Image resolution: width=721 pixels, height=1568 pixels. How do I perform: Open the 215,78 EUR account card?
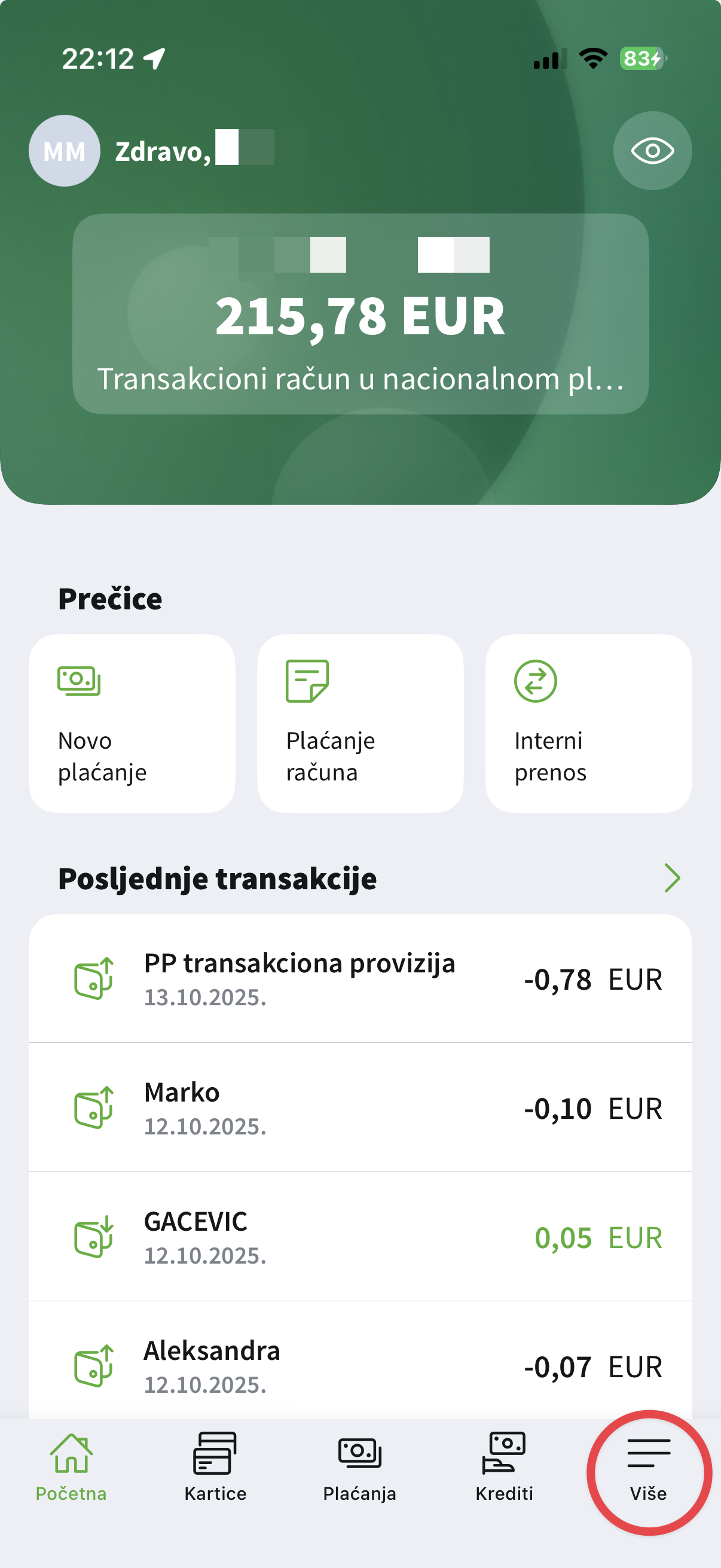point(360,314)
